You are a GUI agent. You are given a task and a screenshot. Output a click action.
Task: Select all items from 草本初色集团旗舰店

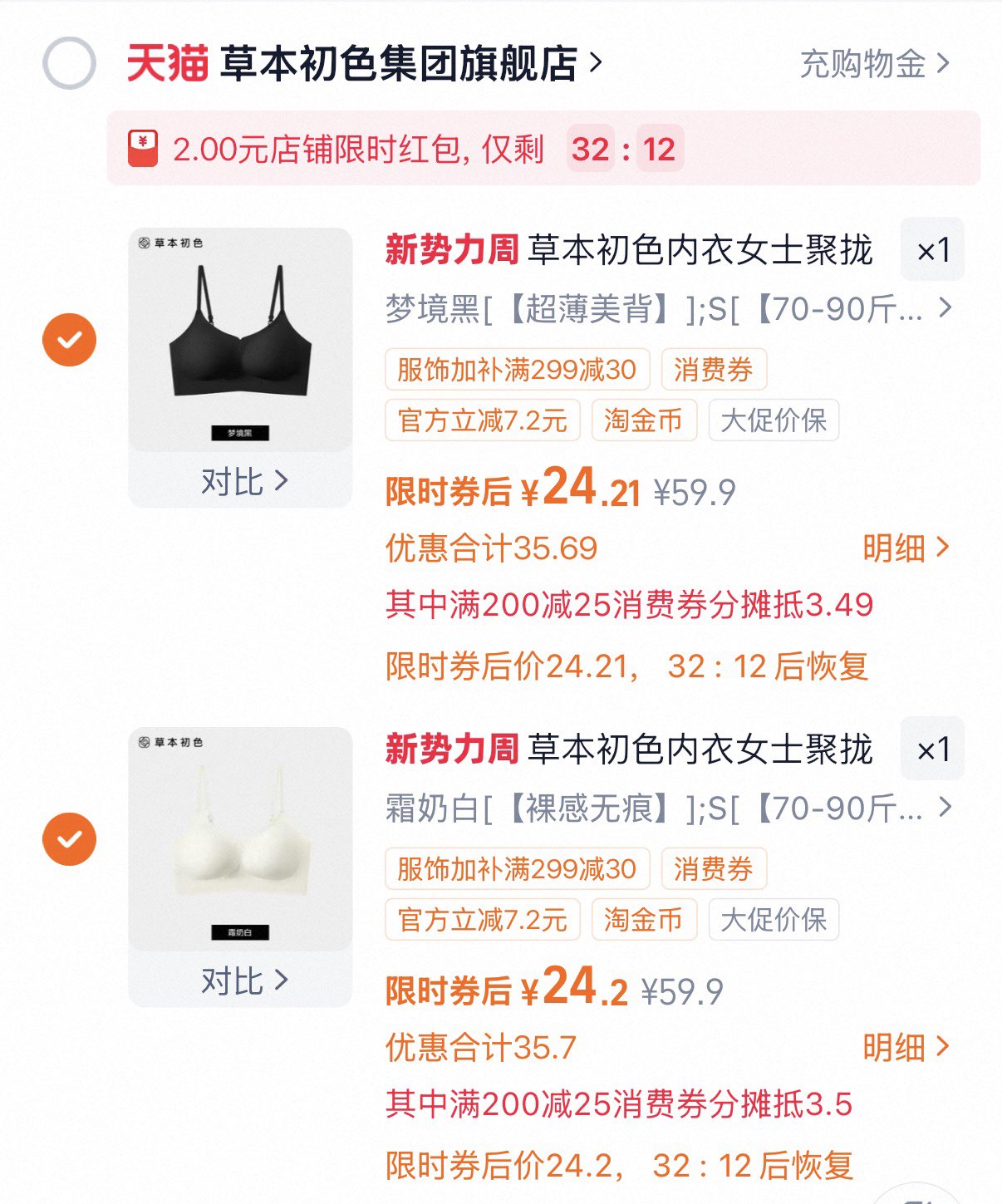[69, 63]
